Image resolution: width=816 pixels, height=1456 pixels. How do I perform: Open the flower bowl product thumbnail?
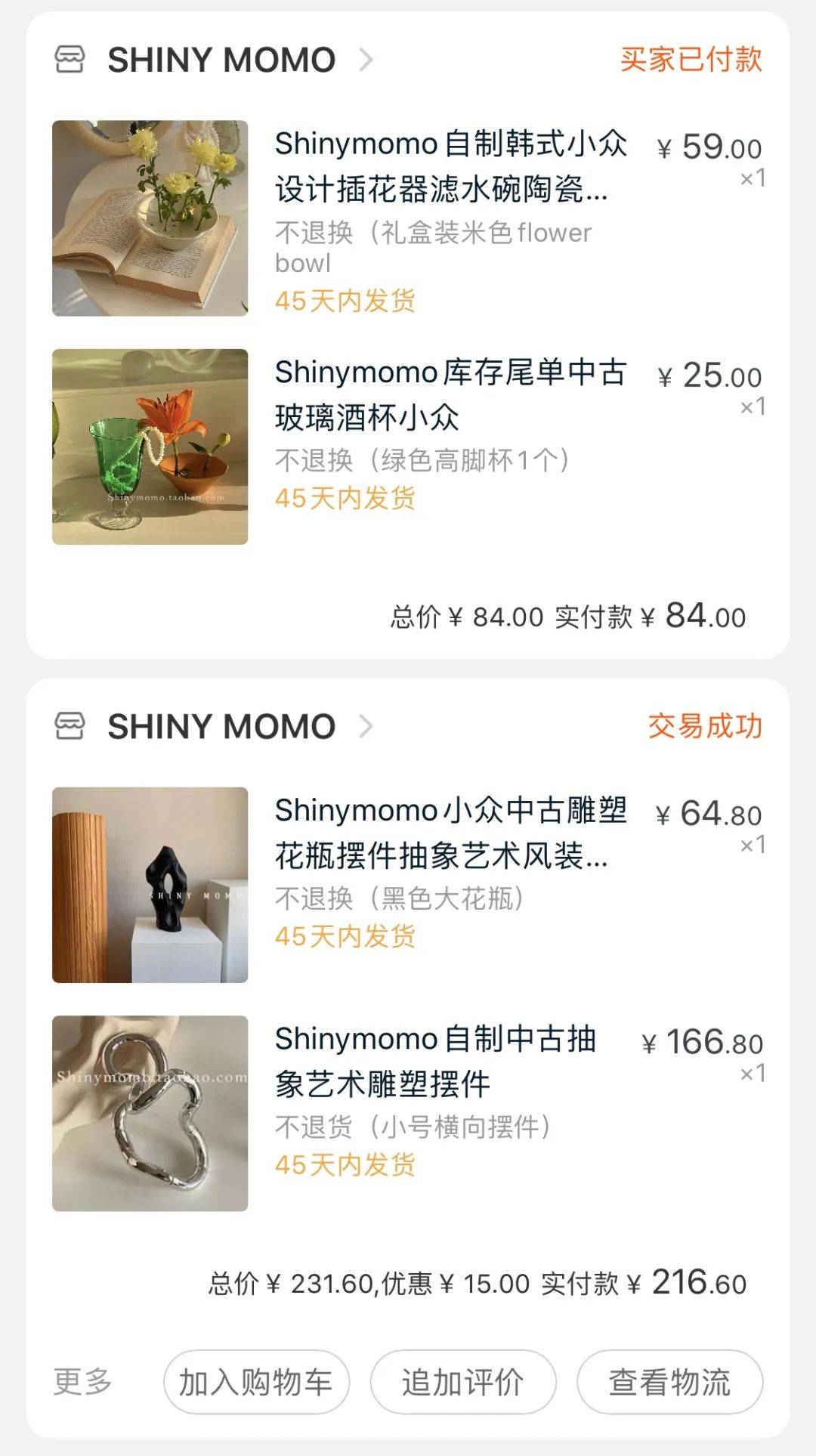point(149,218)
